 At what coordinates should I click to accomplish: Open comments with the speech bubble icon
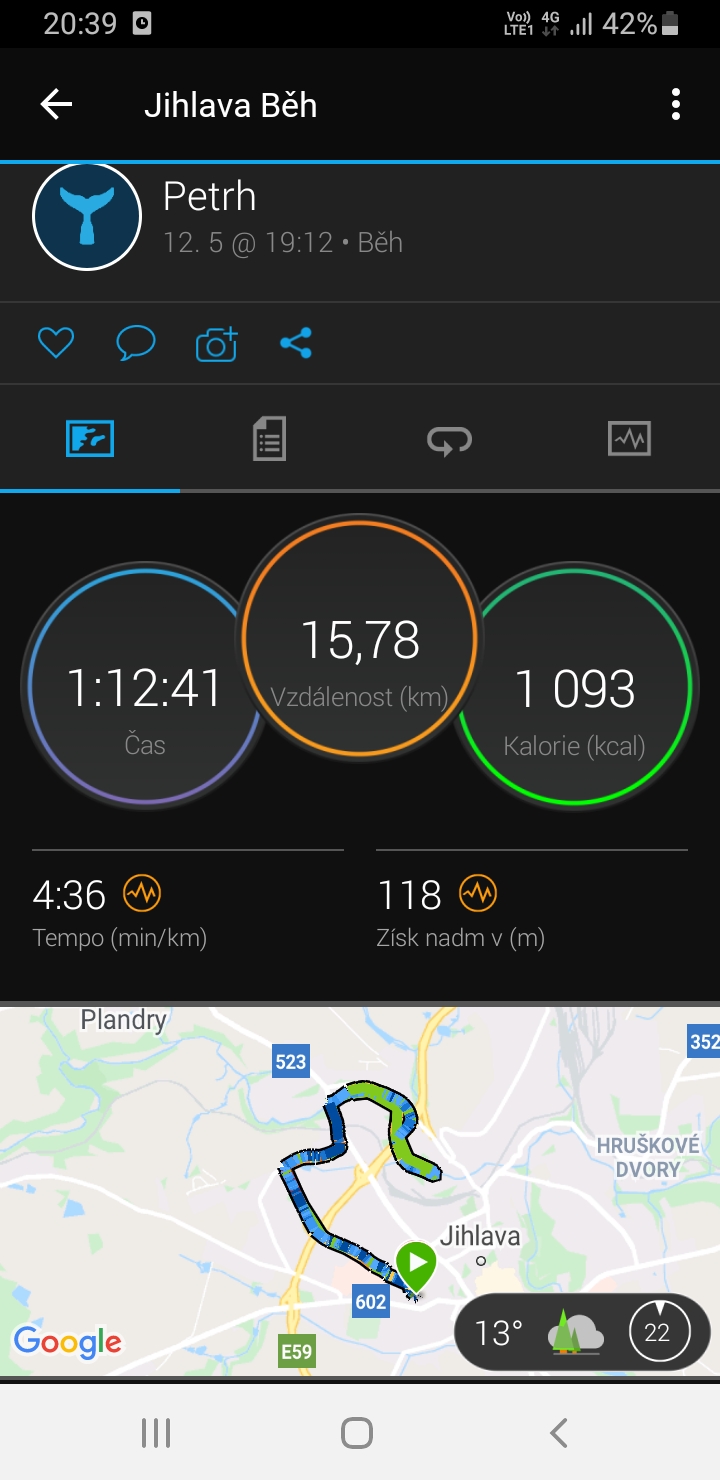tap(136, 344)
